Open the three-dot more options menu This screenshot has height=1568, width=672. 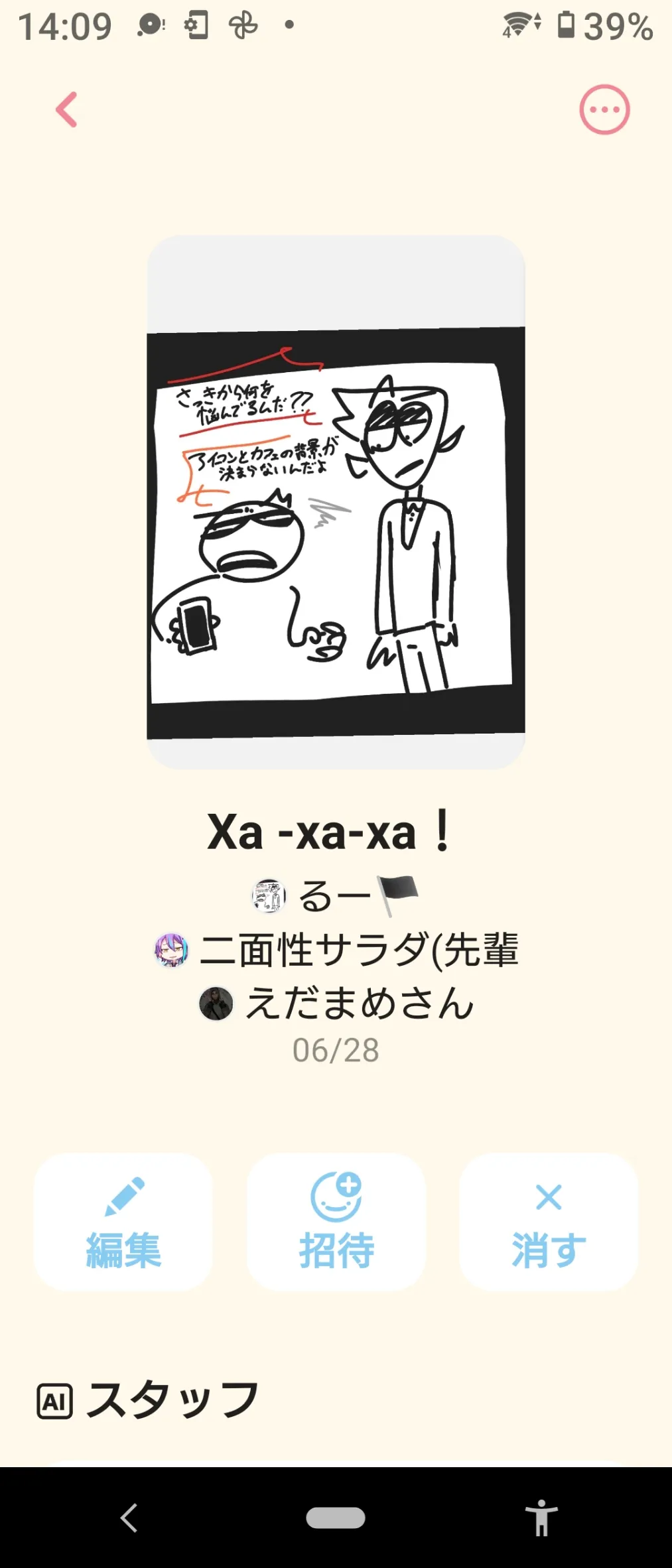click(604, 109)
